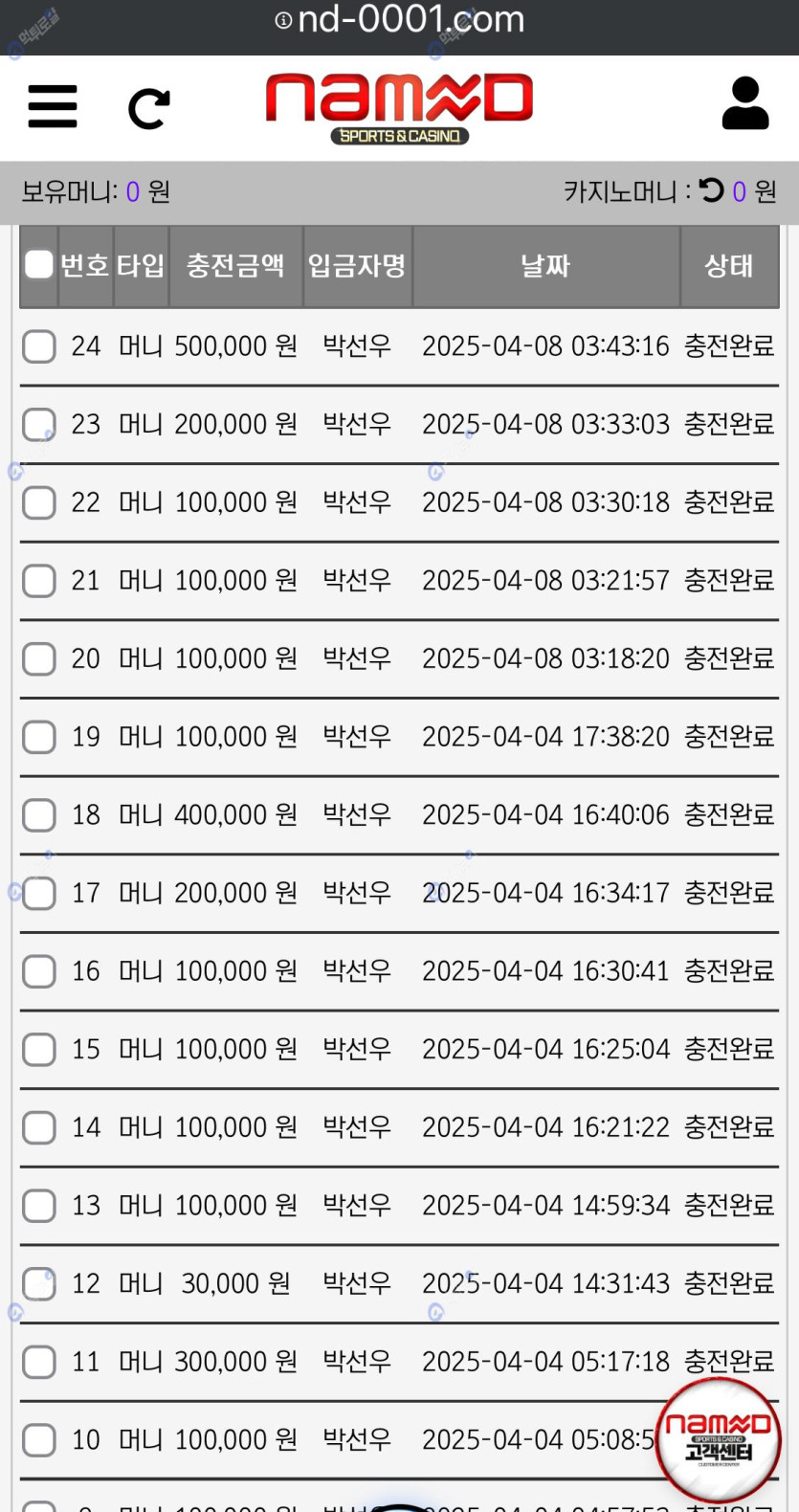Check the select-all box in header
Viewport: 799px width, 1512px height.
click(x=39, y=265)
